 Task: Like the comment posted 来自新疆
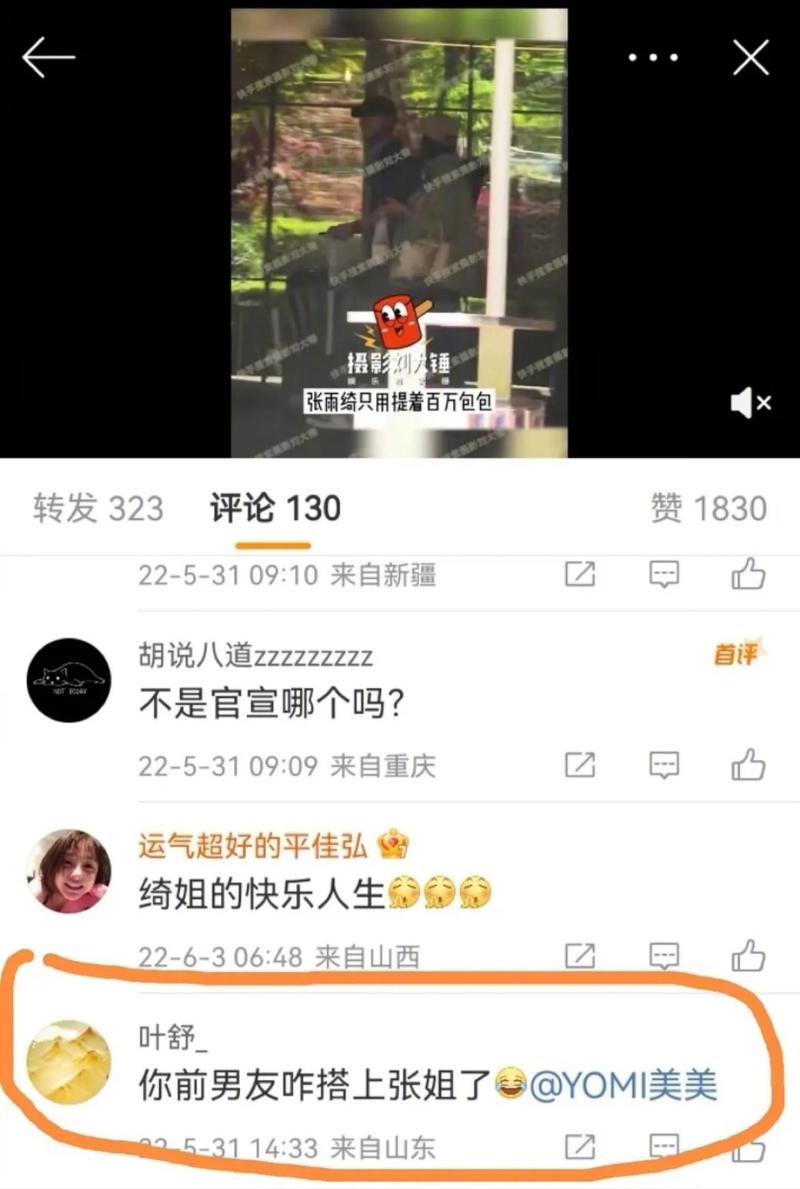[x=748, y=575]
